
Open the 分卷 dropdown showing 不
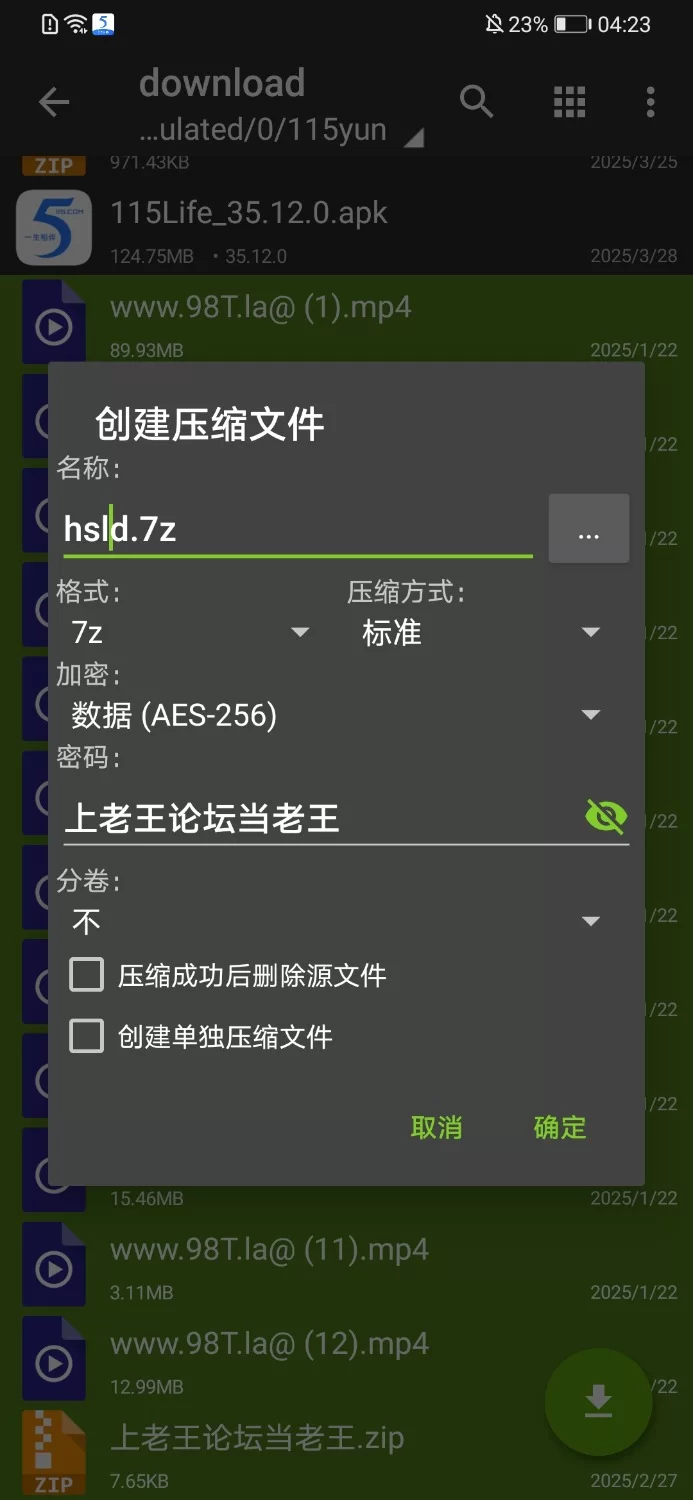pos(336,921)
